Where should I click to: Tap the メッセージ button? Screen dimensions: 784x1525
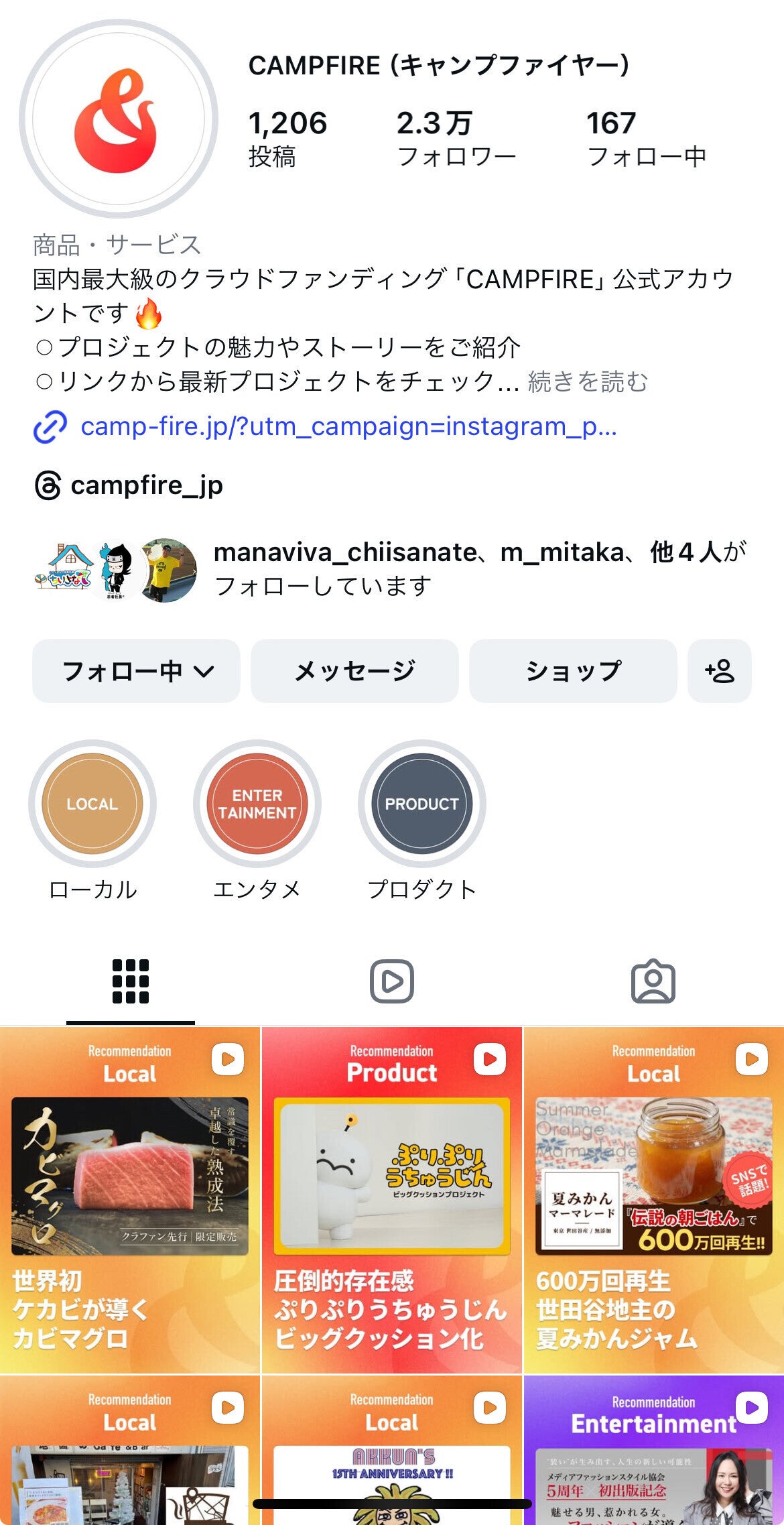pyautogui.click(x=354, y=671)
